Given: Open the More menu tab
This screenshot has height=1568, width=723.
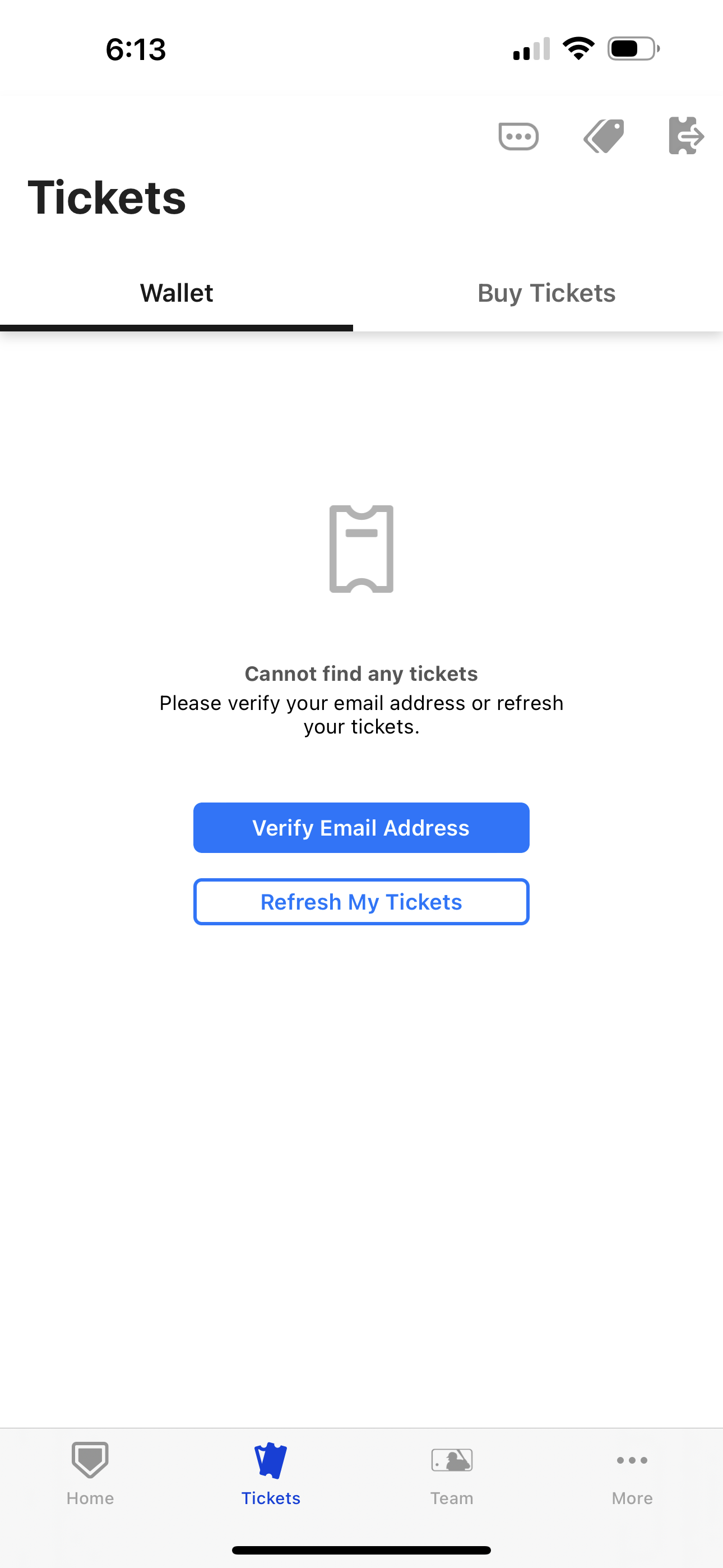Looking at the screenshot, I should click(632, 1473).
